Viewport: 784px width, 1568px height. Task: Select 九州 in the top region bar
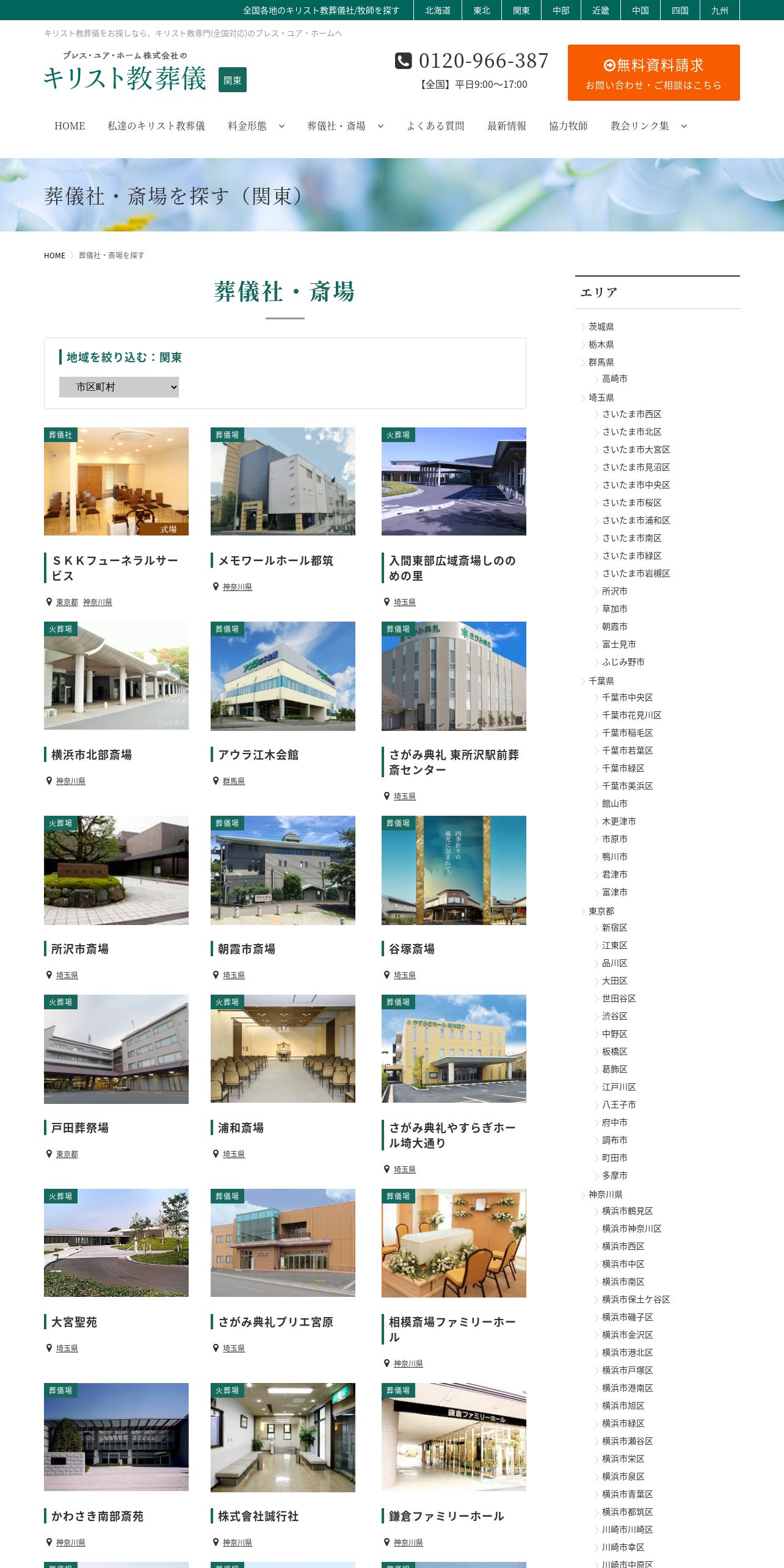(x=719, y=10)
